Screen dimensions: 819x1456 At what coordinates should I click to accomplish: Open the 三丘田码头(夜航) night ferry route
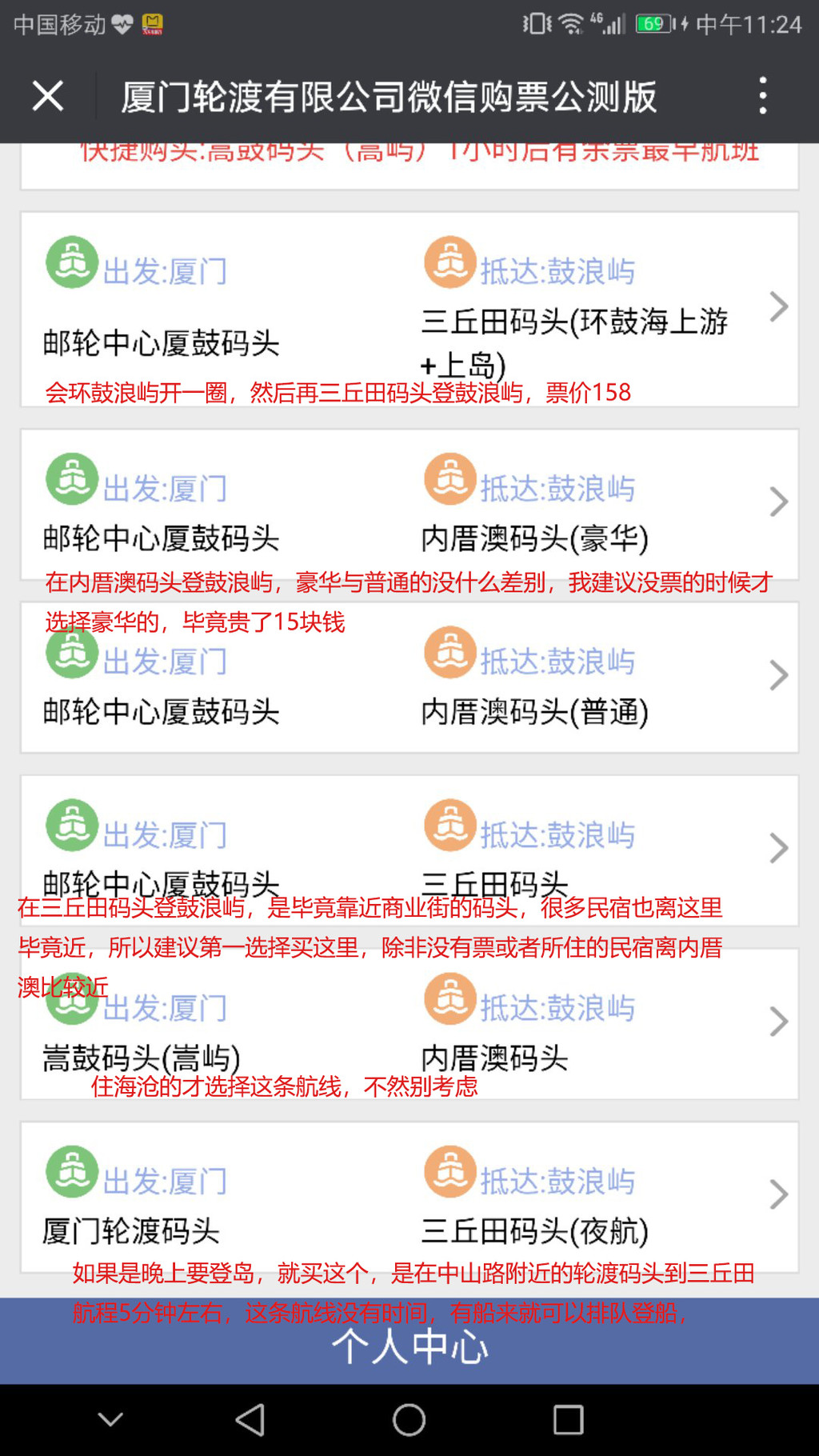409,1196
